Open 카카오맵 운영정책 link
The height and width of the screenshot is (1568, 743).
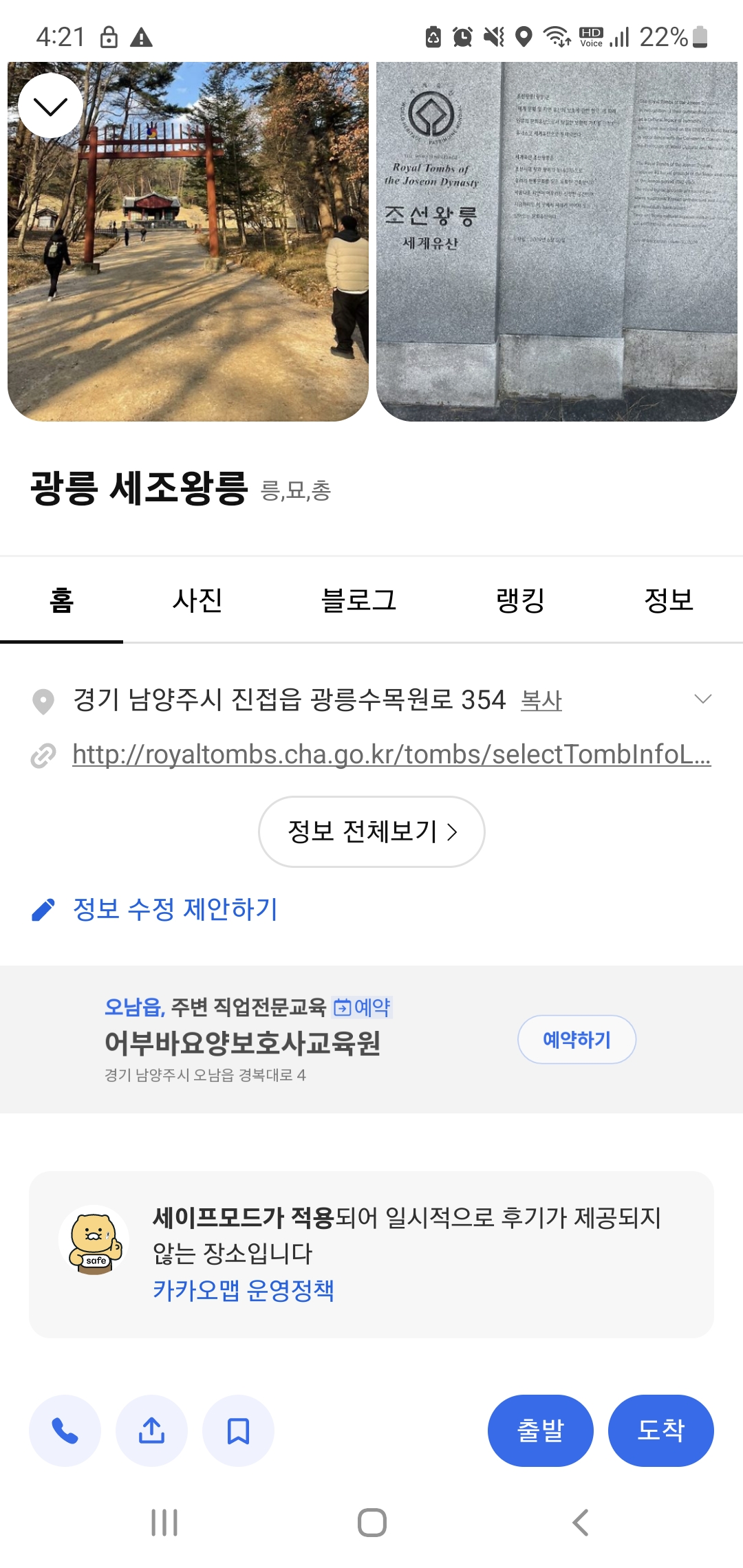click(244, 1290)
